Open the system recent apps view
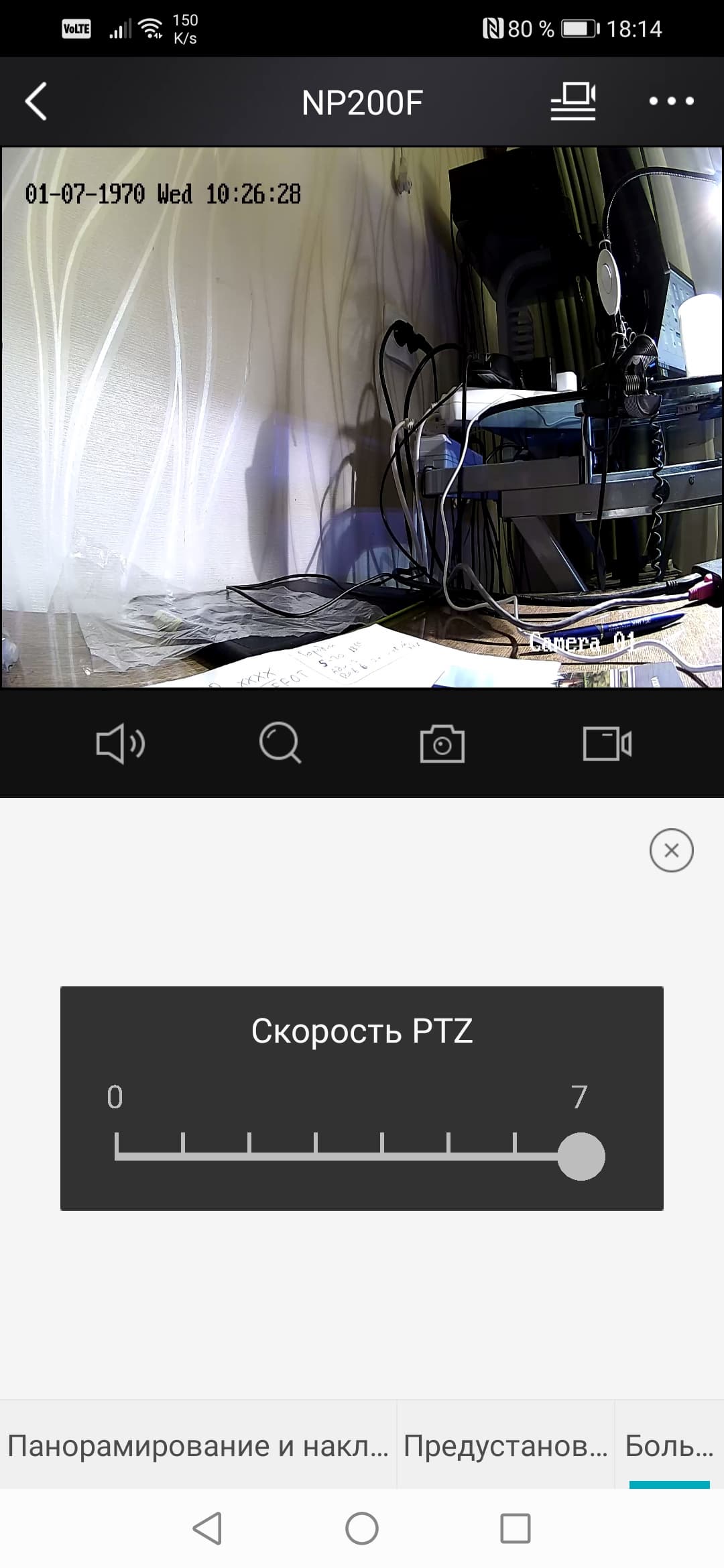This screenshot has width=724, height=1568. 516,1528
